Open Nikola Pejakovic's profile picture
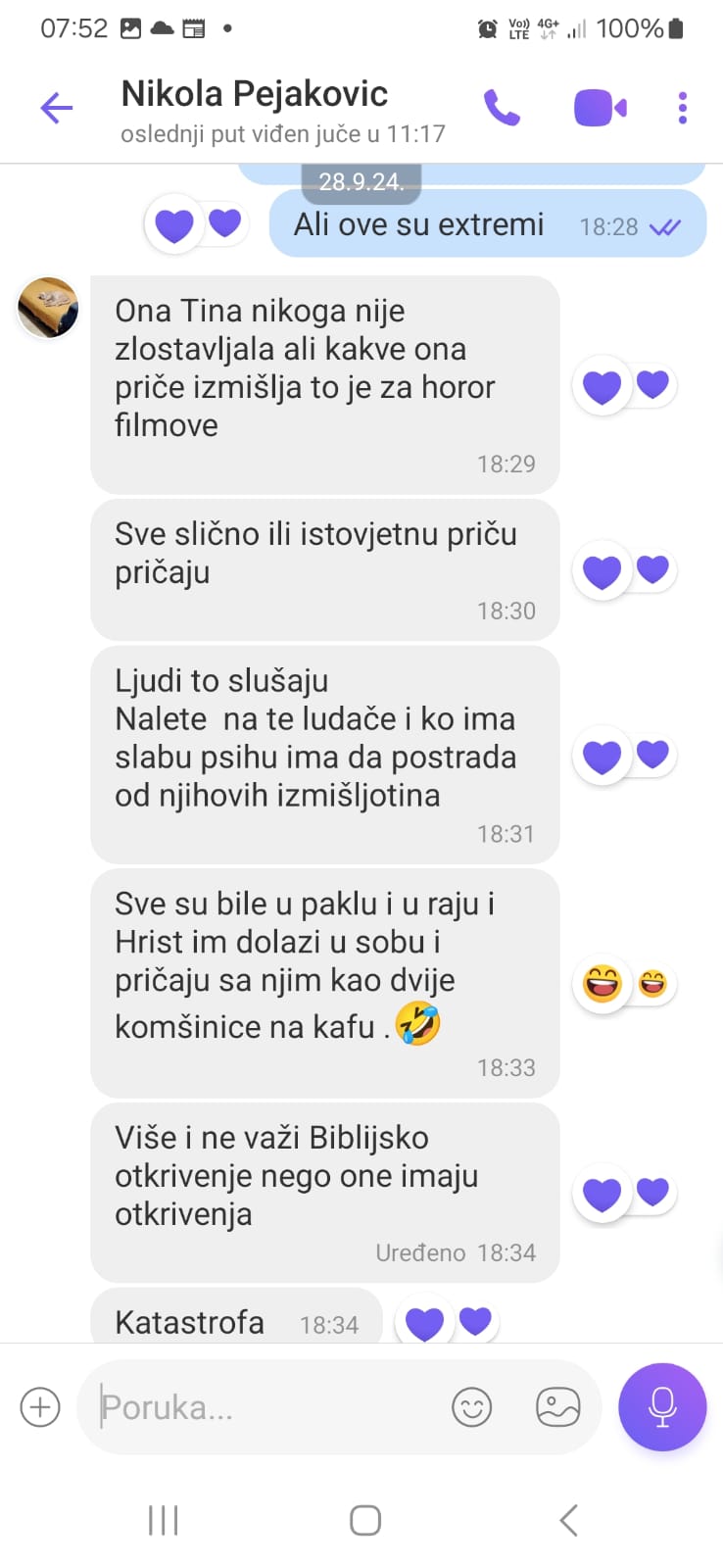 tap(46, 308)
